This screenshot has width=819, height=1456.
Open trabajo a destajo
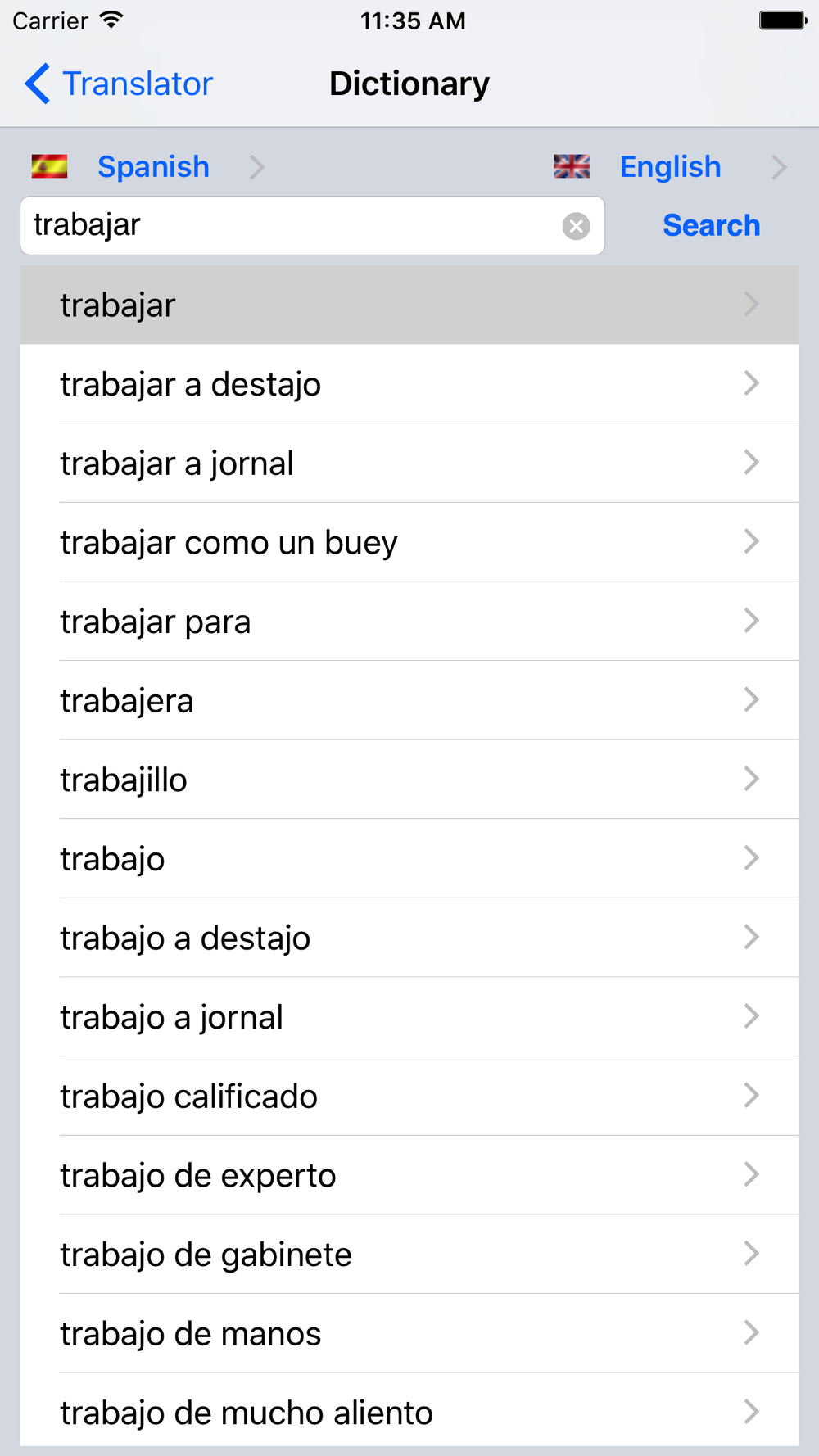click(x=409, y=938)
